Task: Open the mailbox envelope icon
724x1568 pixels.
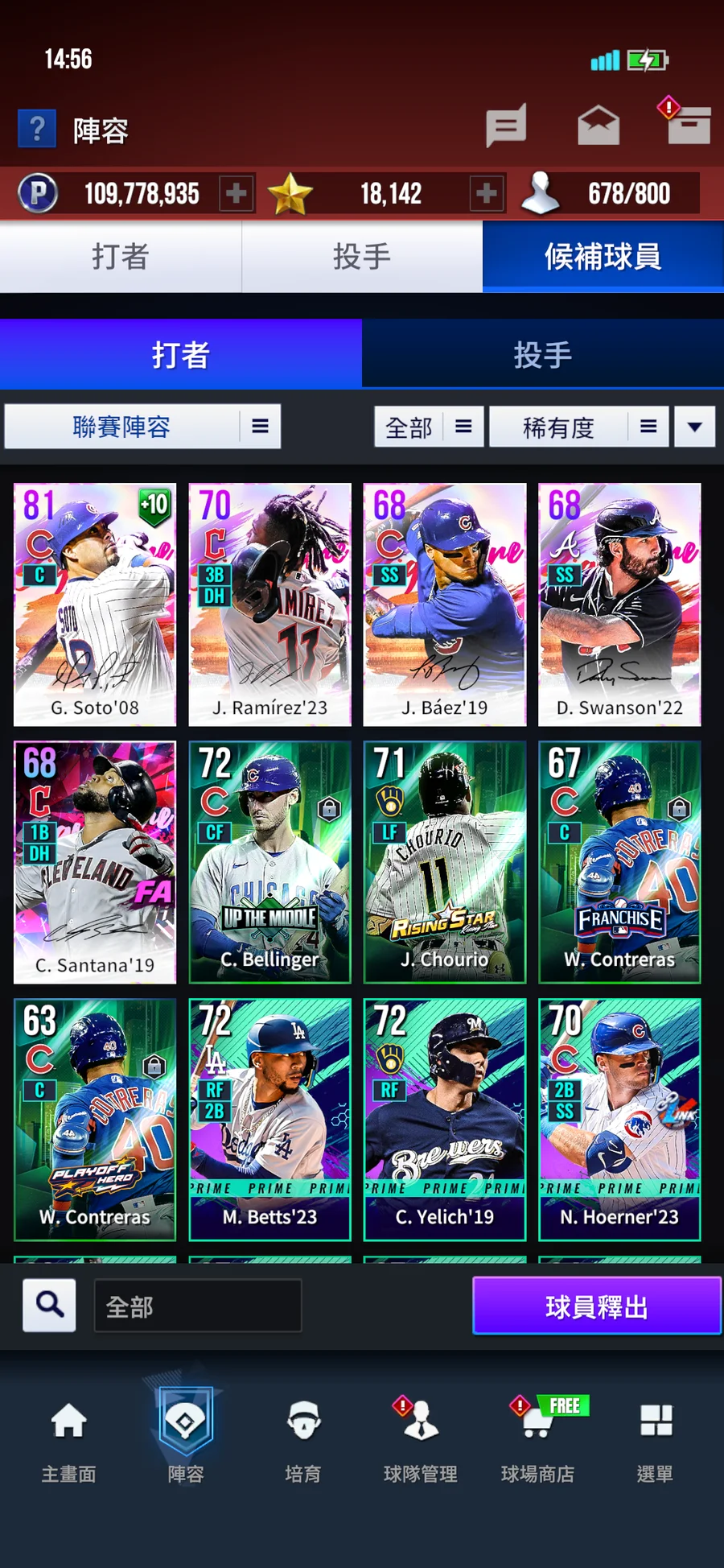Action: click(599, 126)
